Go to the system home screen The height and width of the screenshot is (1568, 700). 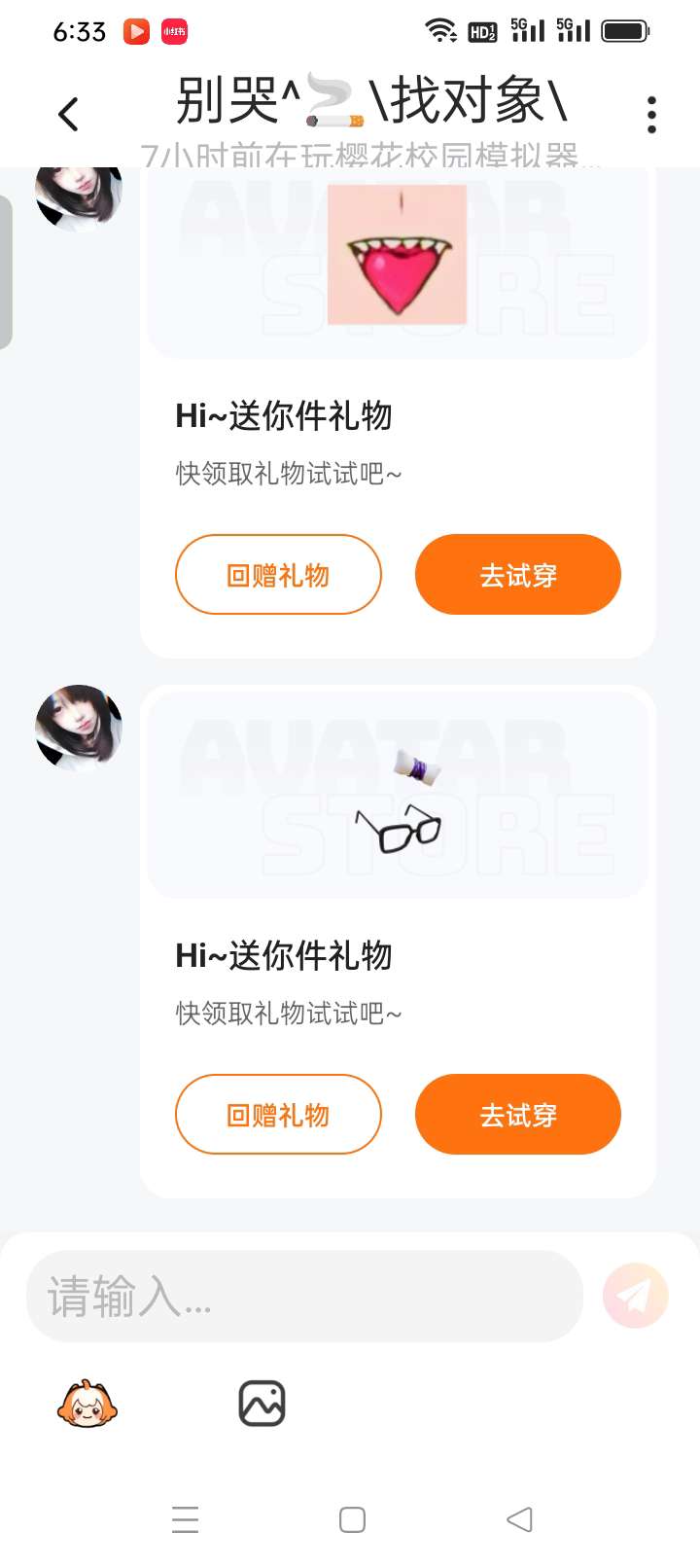tap(352, 1519)
